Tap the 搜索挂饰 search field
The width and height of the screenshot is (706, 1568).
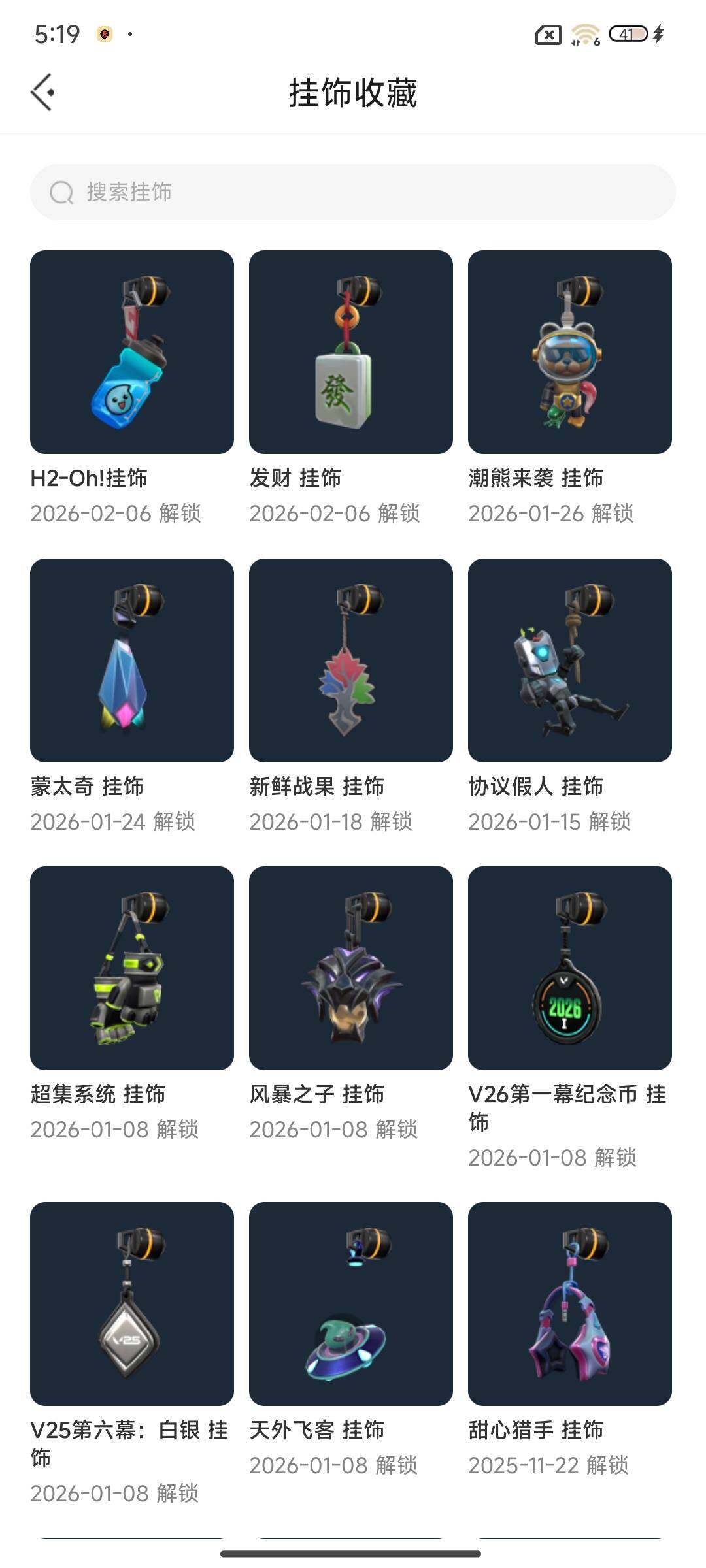(353, 192)
